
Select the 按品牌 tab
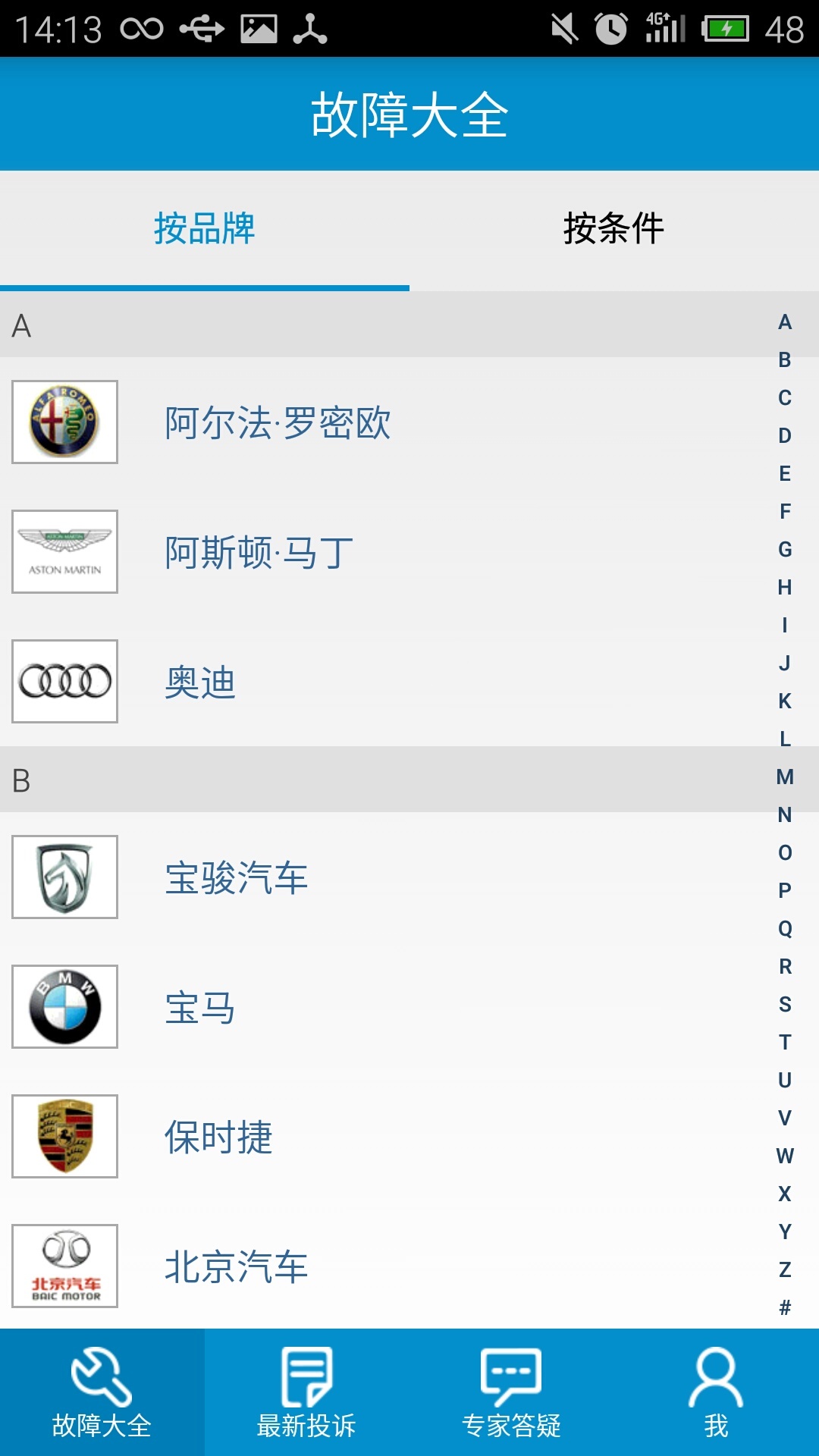point(205,229)
